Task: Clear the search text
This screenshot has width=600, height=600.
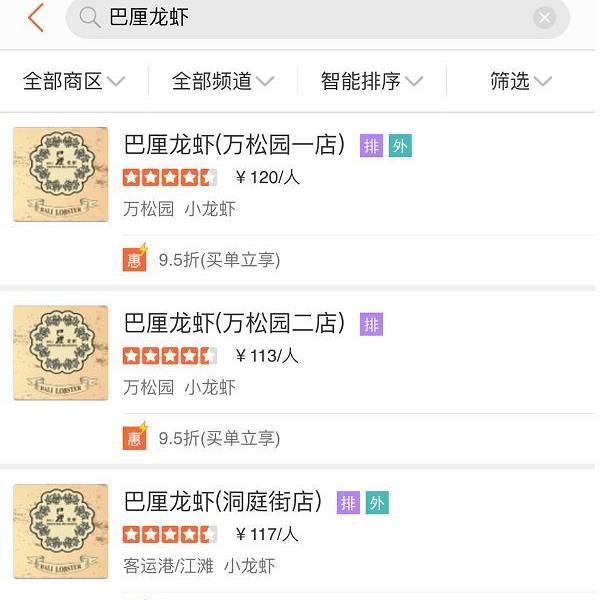Action: point(544,18)
